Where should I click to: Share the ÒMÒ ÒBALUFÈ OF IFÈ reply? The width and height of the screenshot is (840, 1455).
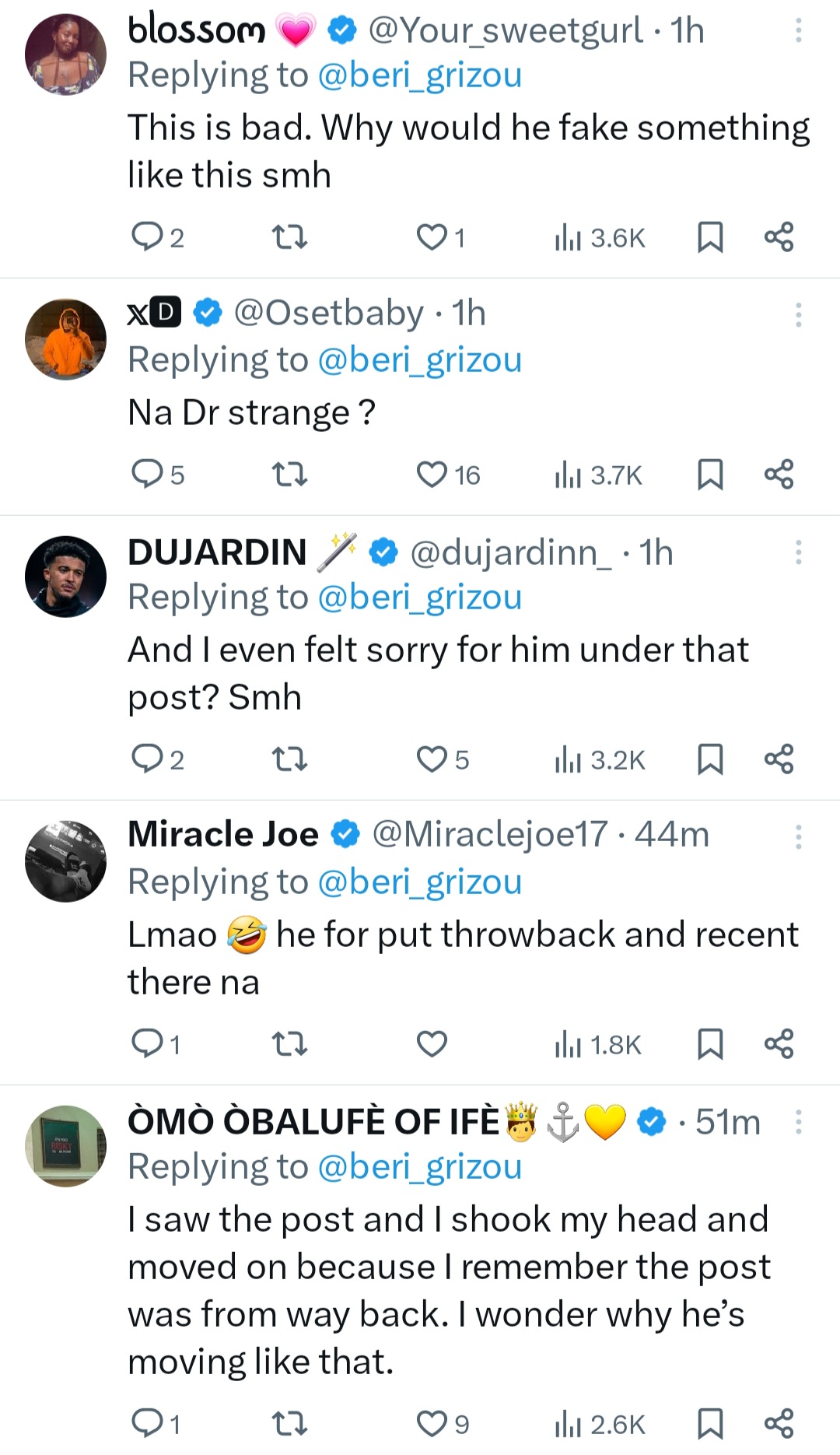(780, 1424)
